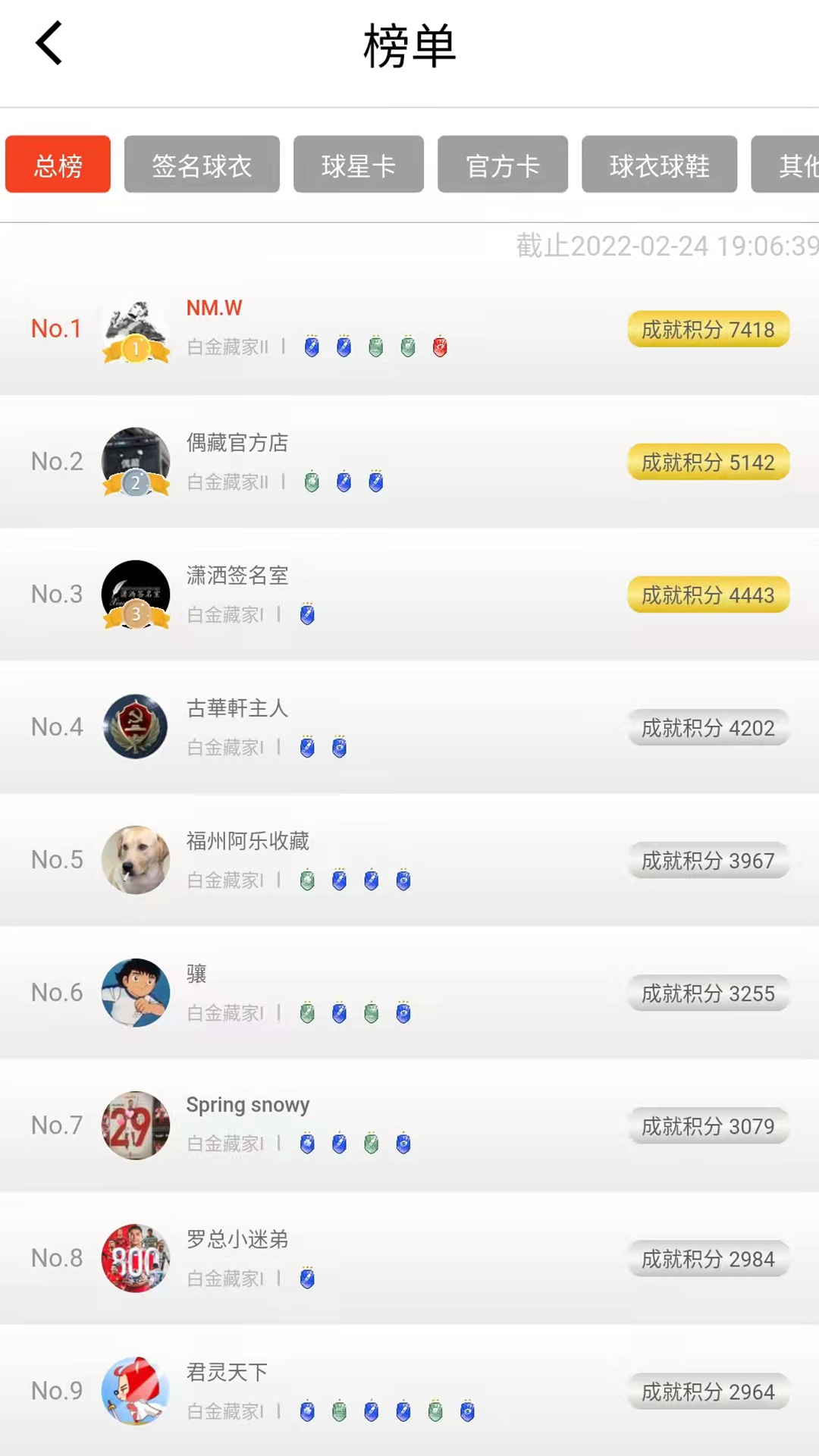Viewport: 819px width, 1456px height.
Task: Click the blue badge beside 罗总小迷弟
Action: click(307, 1279)
